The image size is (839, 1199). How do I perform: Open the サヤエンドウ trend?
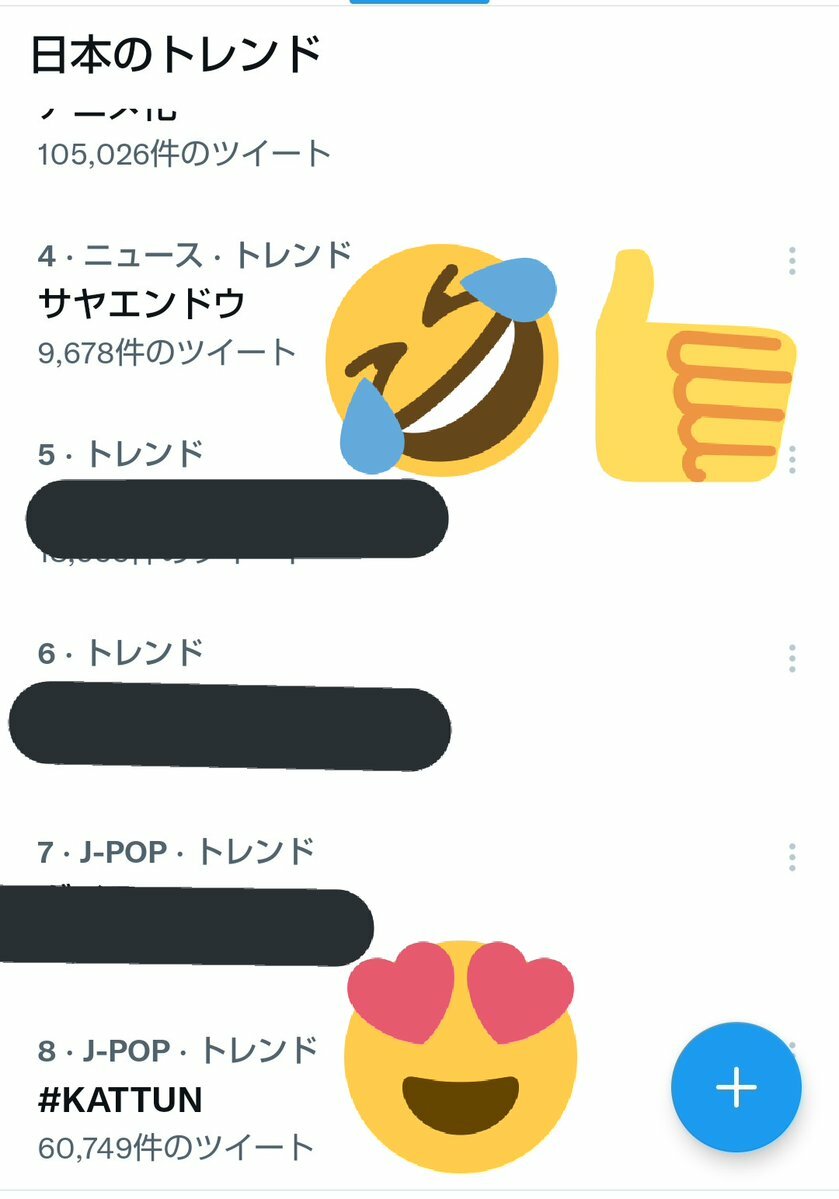(142, 302)
